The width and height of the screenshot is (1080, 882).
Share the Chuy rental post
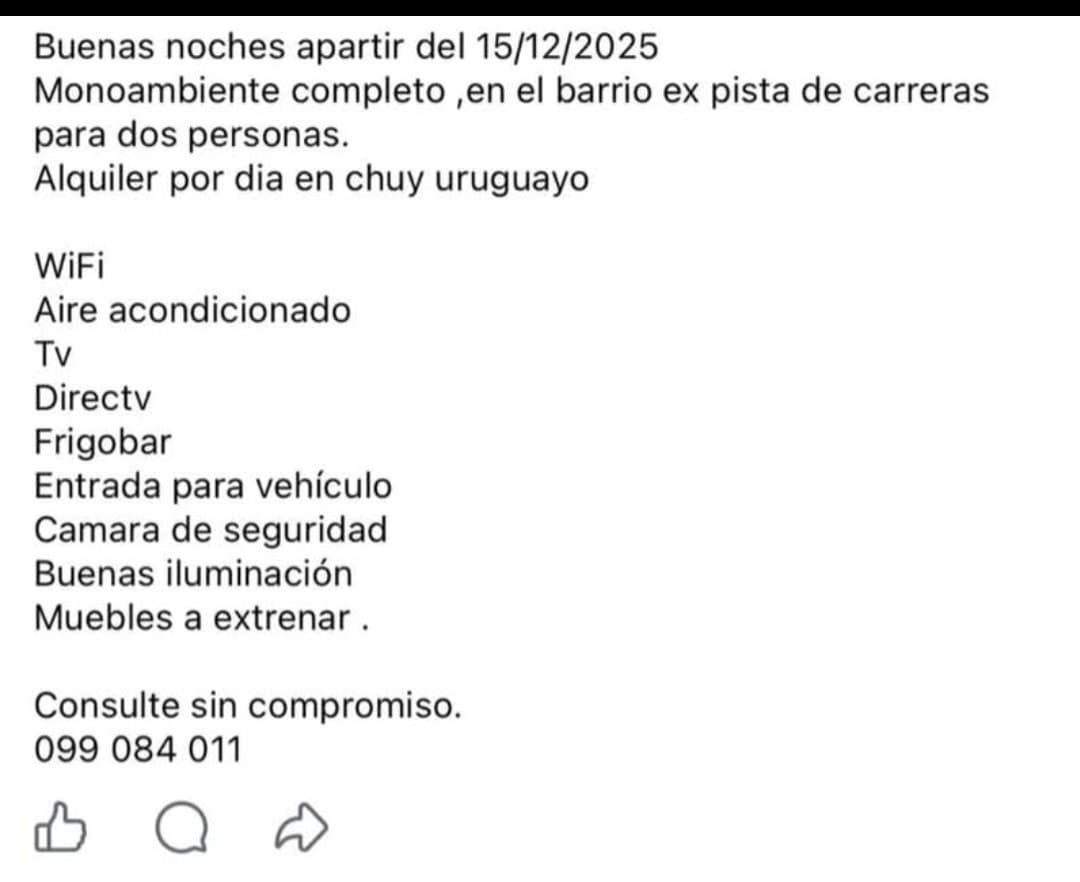pos(301,828)
